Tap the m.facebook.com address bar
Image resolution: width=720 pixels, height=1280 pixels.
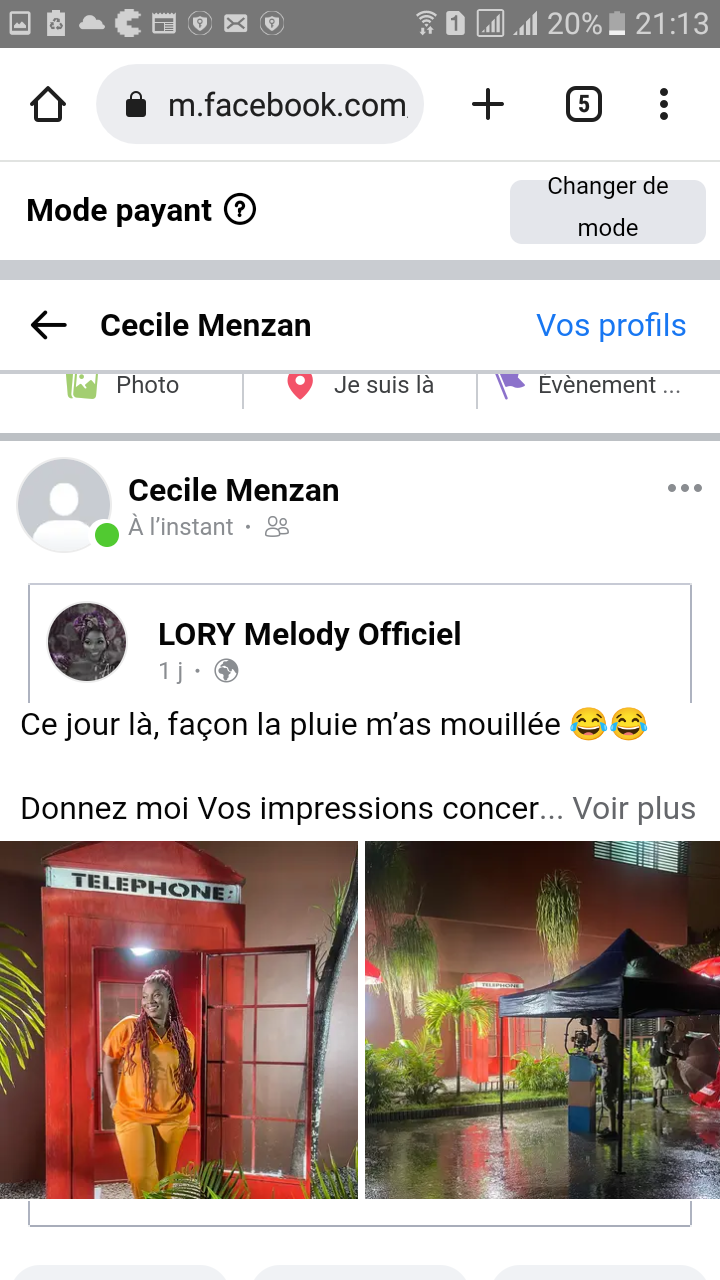[270, 105]
